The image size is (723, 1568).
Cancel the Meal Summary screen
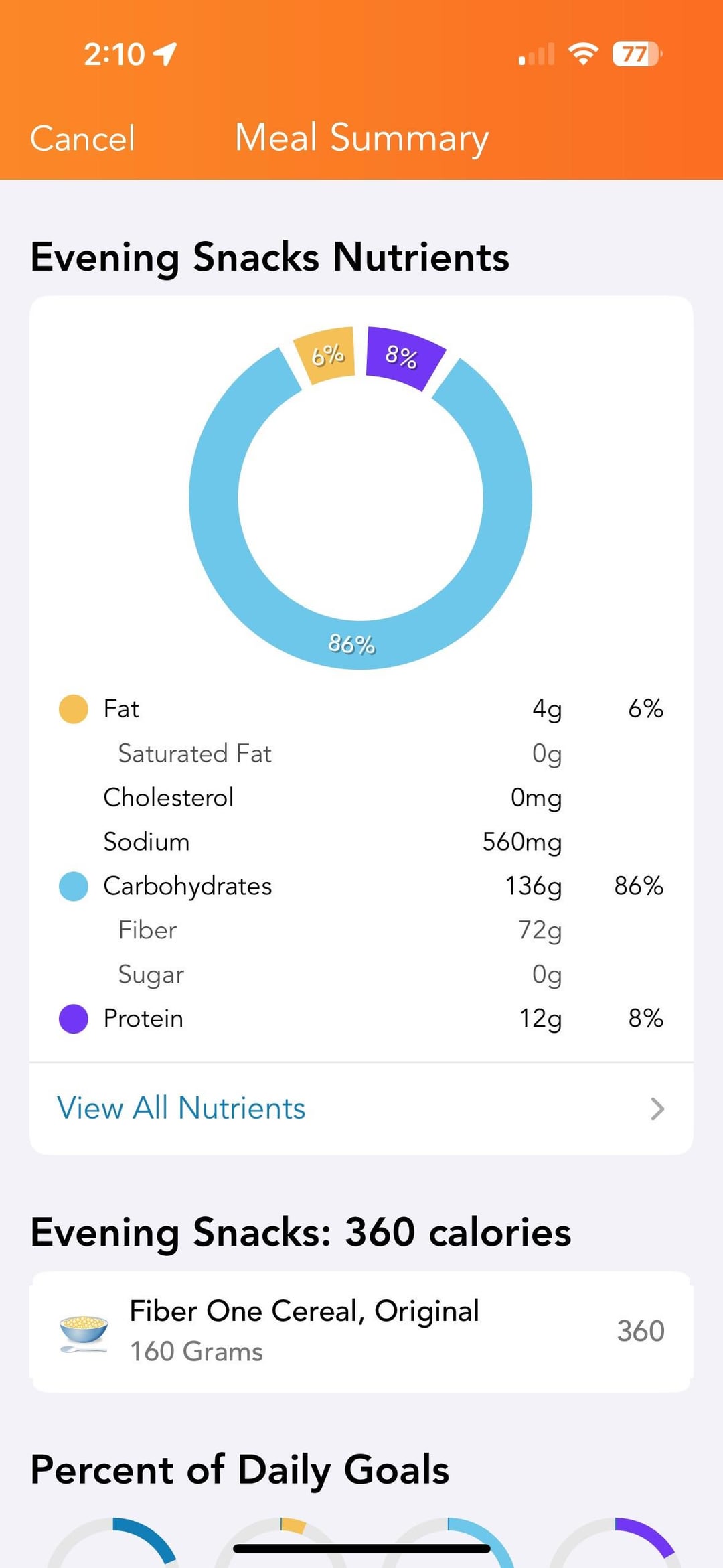coord(82,139)
